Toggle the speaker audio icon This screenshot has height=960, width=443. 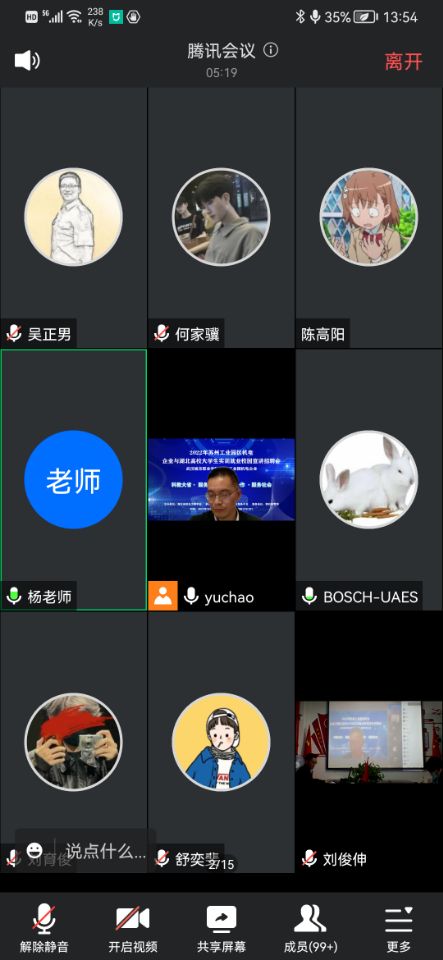28,61
